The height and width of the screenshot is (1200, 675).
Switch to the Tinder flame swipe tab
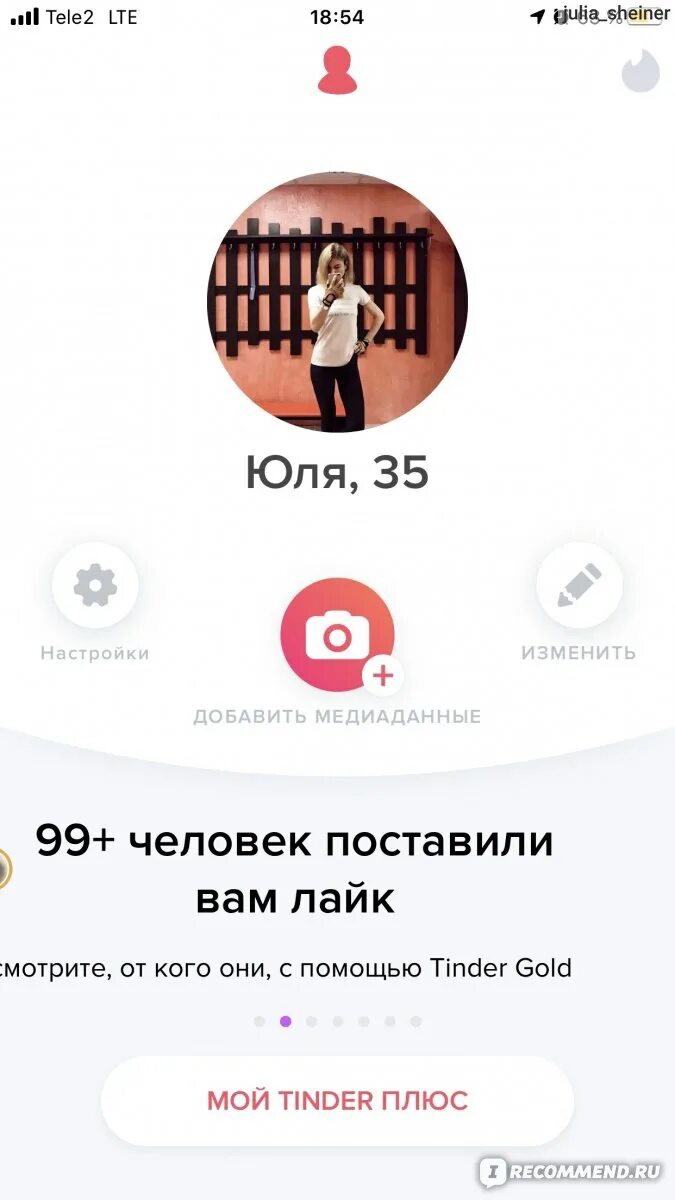point(640,72)
